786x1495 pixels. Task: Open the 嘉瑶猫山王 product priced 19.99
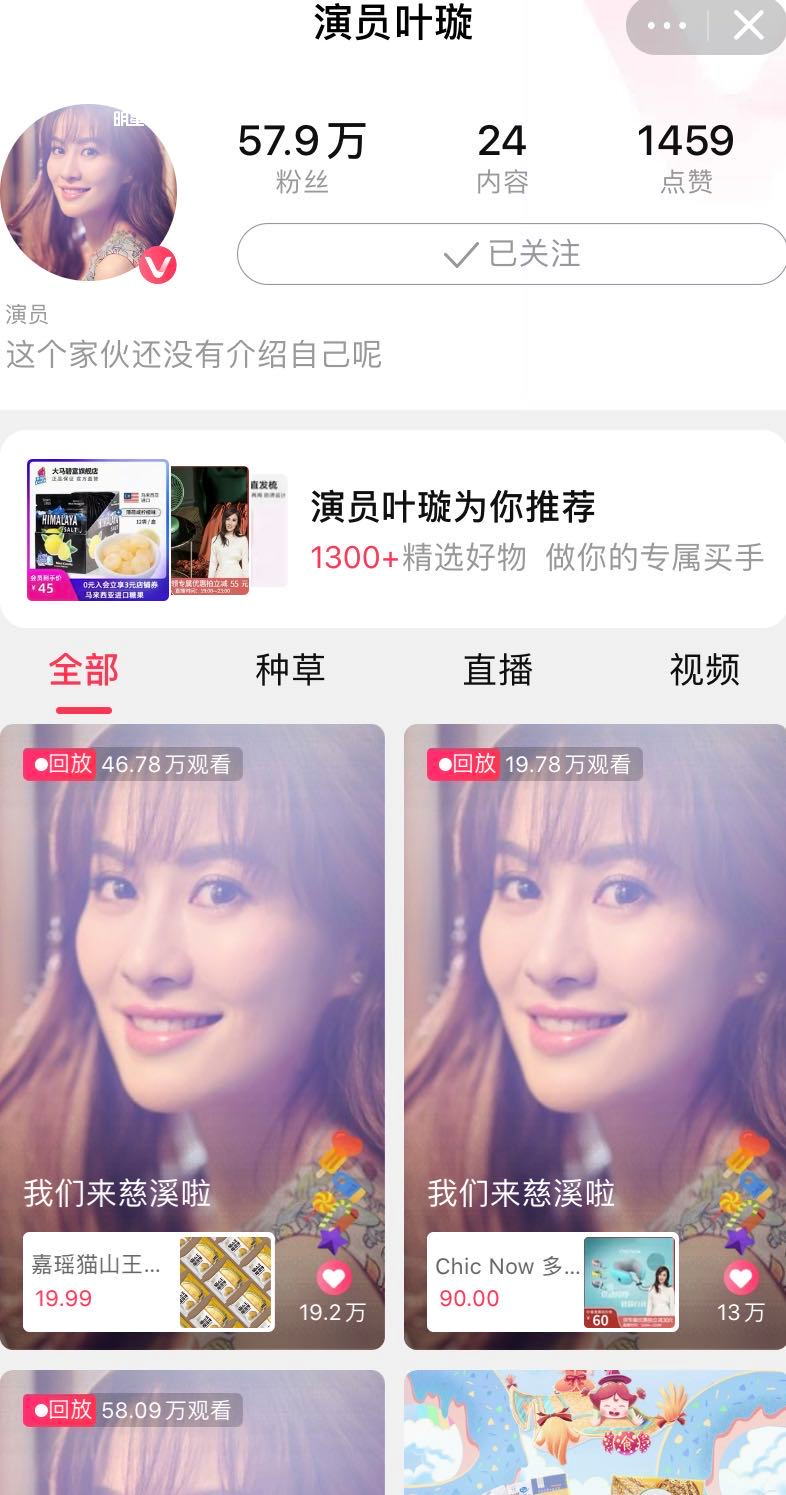click(x=148, y=1282)
